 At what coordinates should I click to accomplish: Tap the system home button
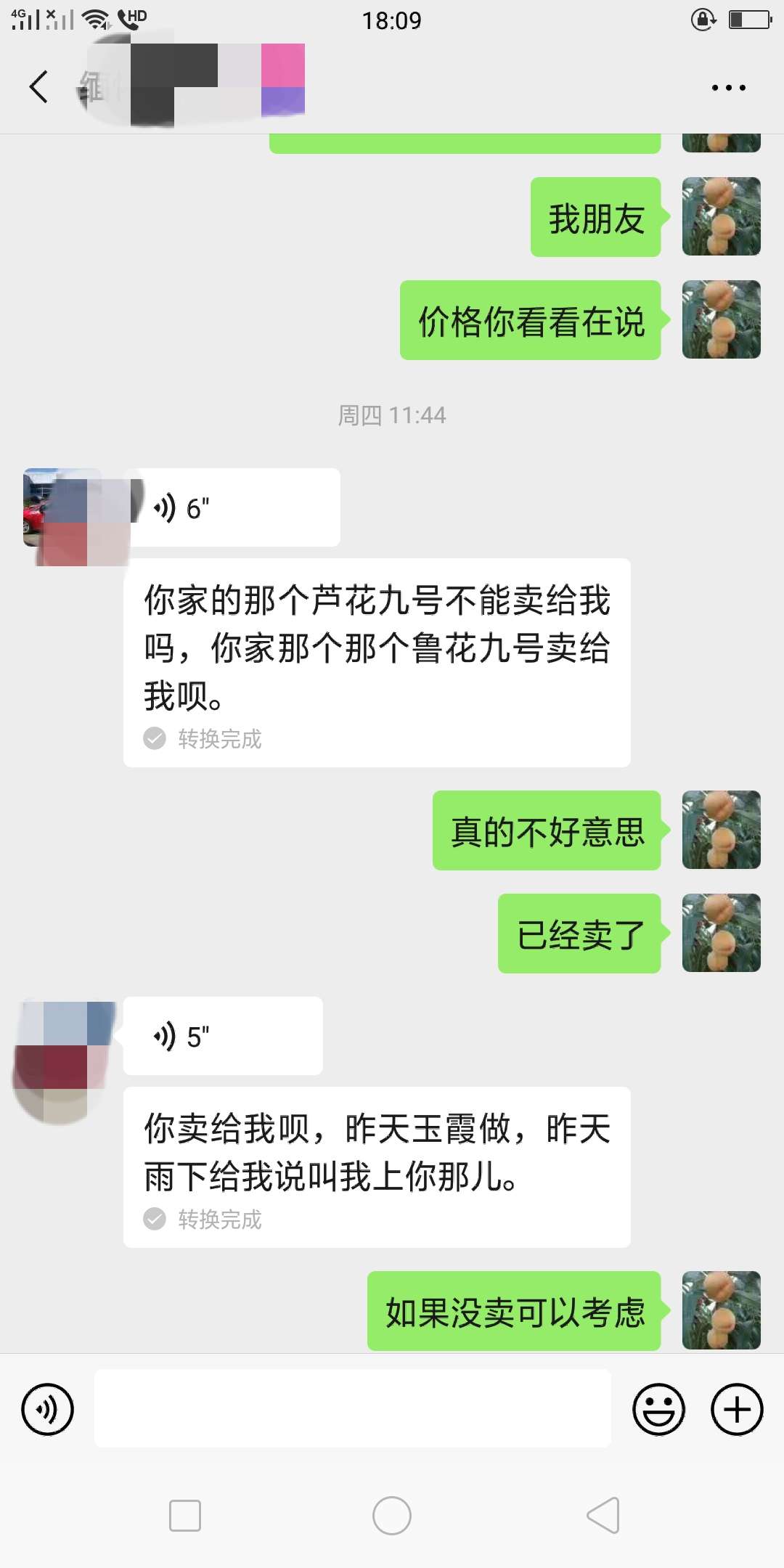point(392,1516)
